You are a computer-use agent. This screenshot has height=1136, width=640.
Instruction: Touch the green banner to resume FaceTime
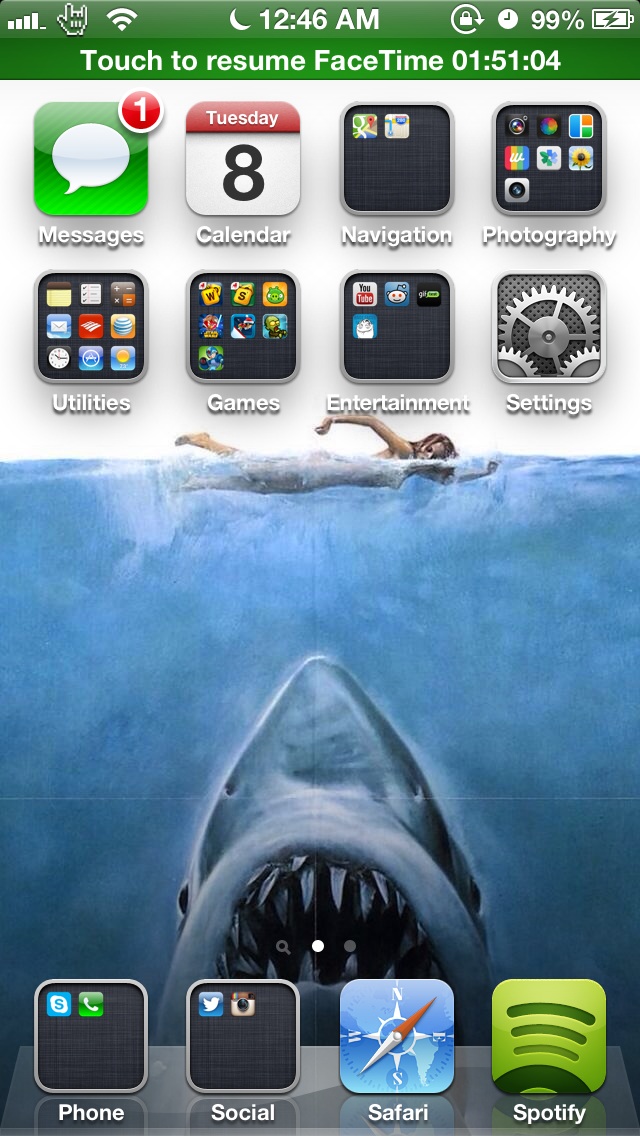320,59
